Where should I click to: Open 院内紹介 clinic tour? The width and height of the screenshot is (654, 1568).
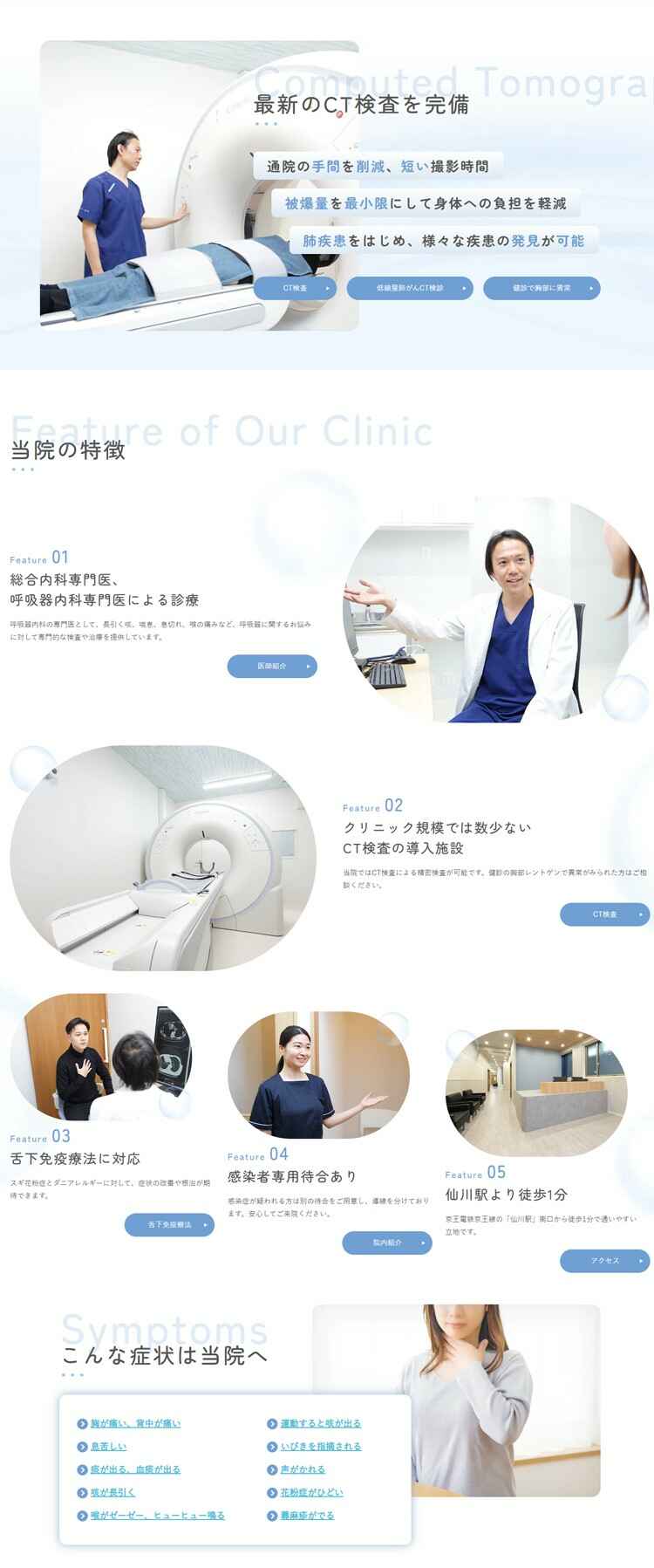pos(387,1243)
